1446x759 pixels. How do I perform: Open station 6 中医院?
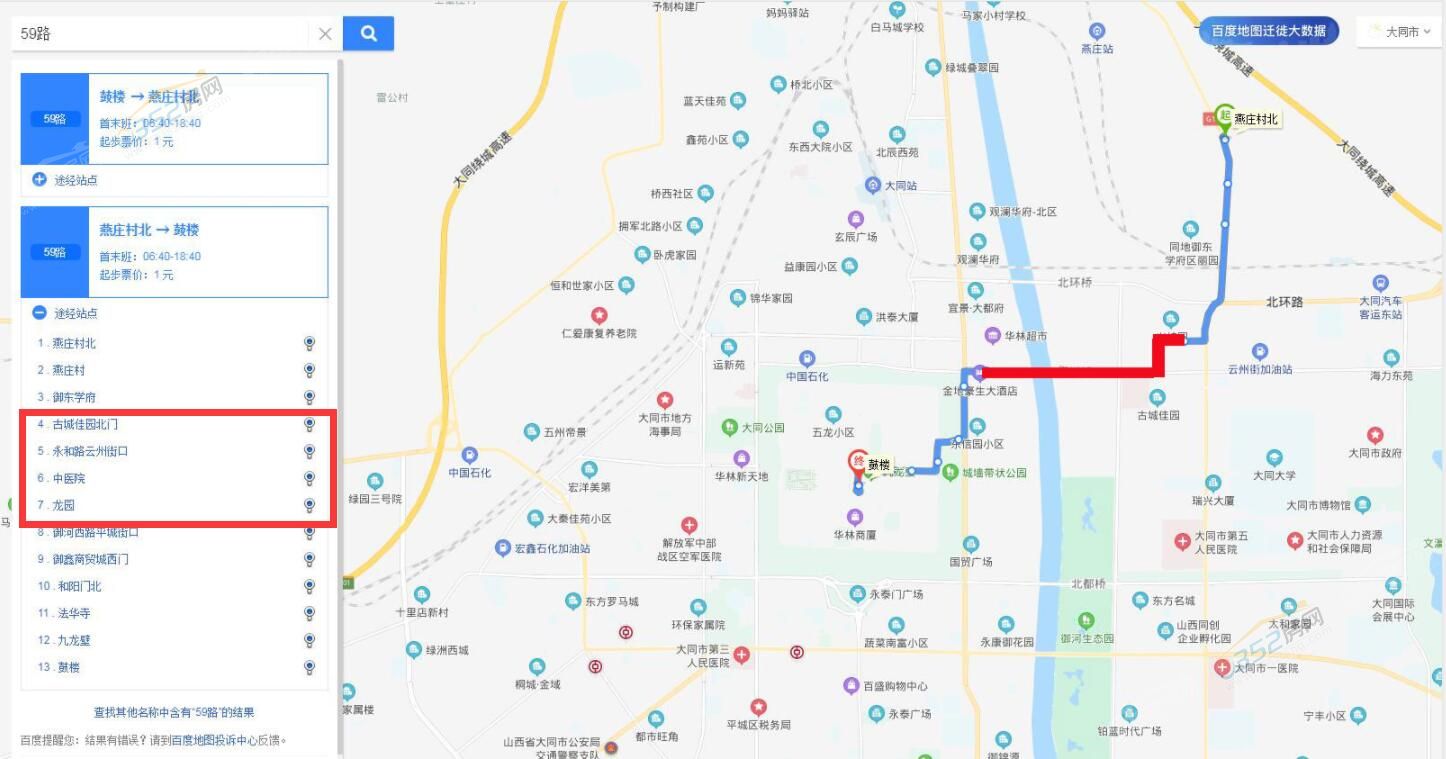(x=68, y=478)
